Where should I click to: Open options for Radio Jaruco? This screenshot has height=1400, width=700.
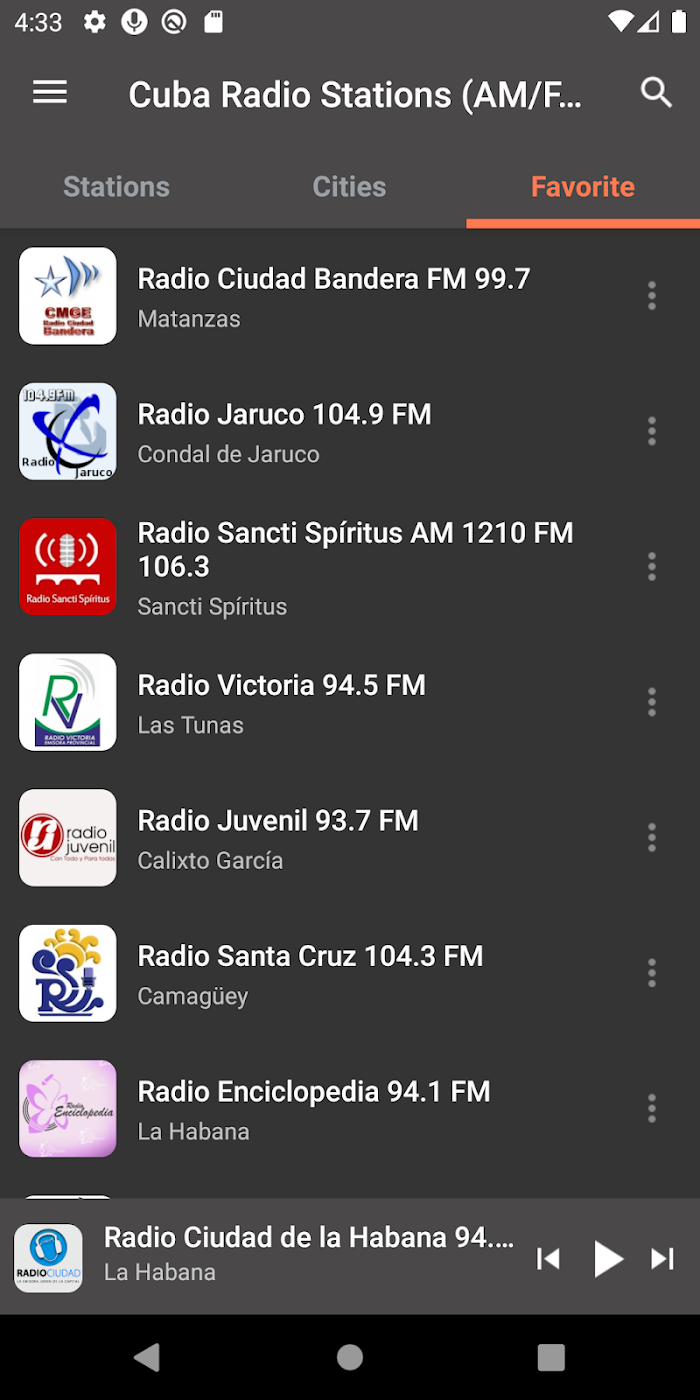coord(652,431)
